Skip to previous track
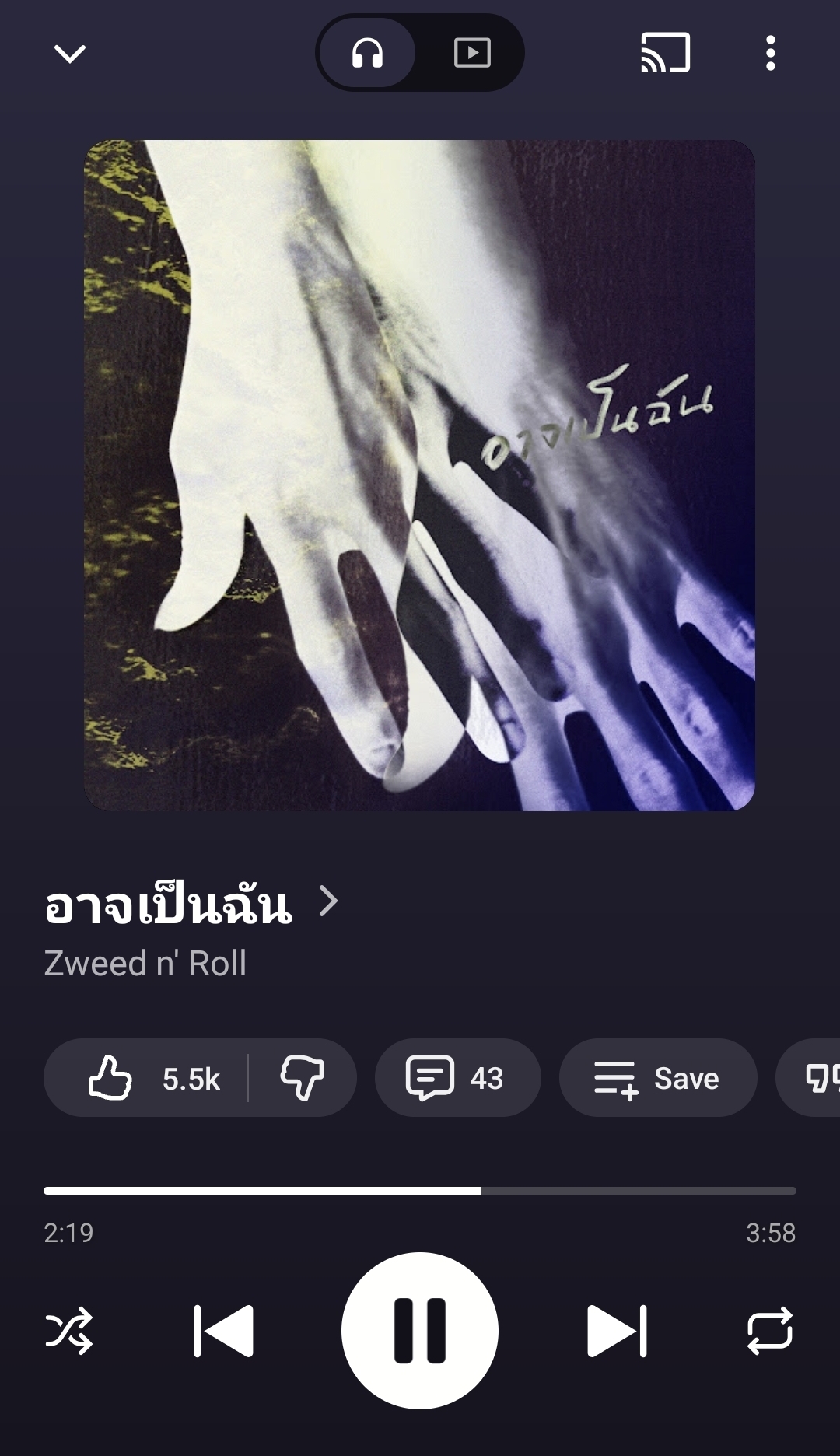 [x=224, y=1331]
